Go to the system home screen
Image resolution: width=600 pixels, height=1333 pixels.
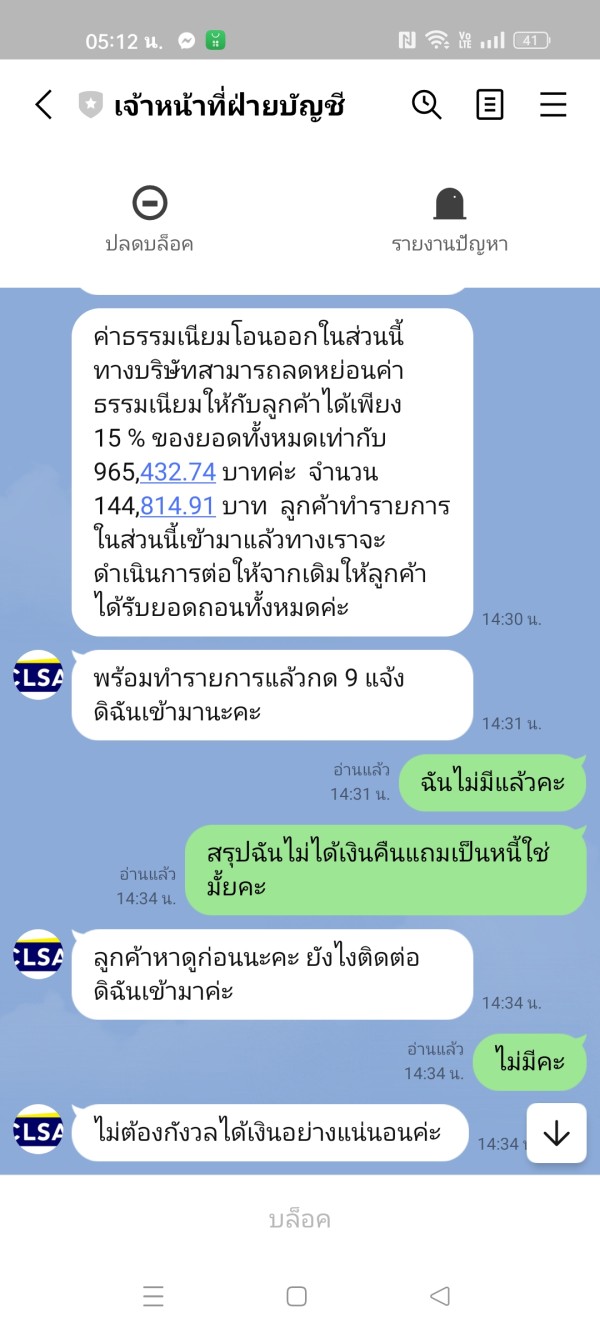coord(297,1296)
